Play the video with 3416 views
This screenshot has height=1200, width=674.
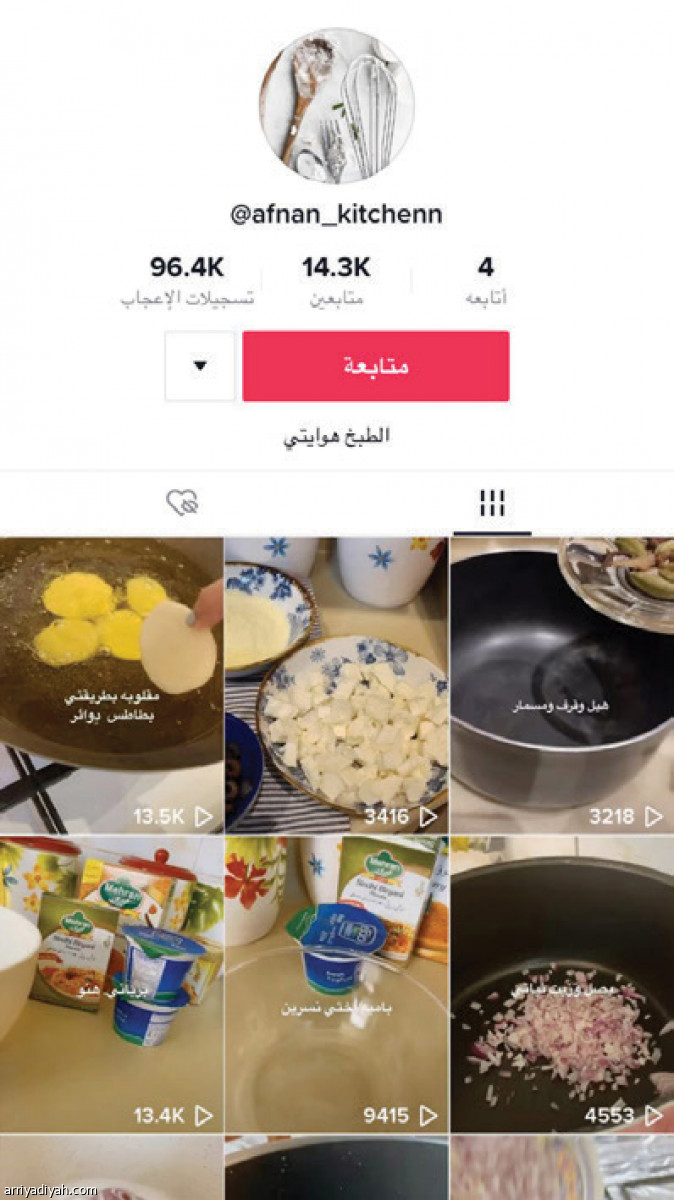(336, 685)
